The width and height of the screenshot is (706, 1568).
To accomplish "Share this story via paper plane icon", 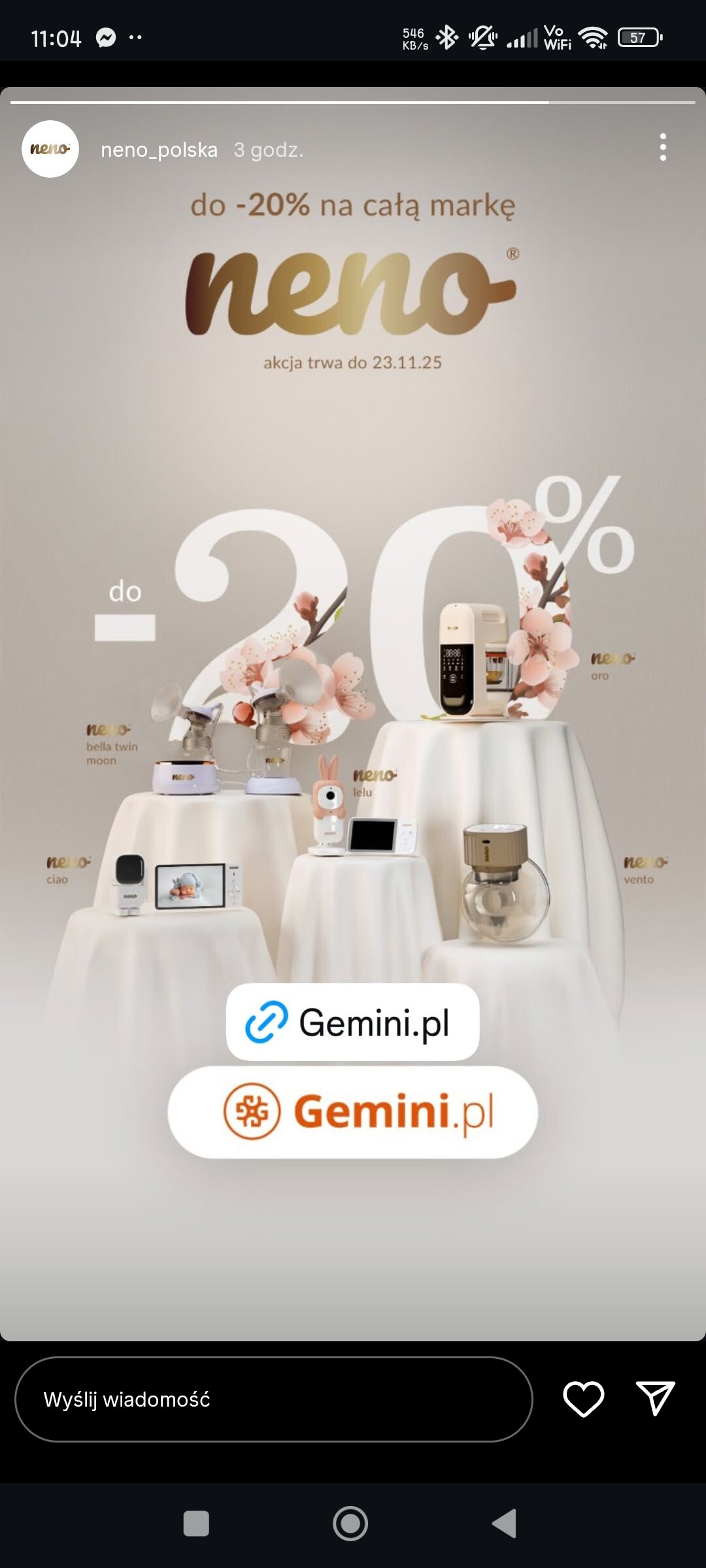I will (x=655, y=1399).
